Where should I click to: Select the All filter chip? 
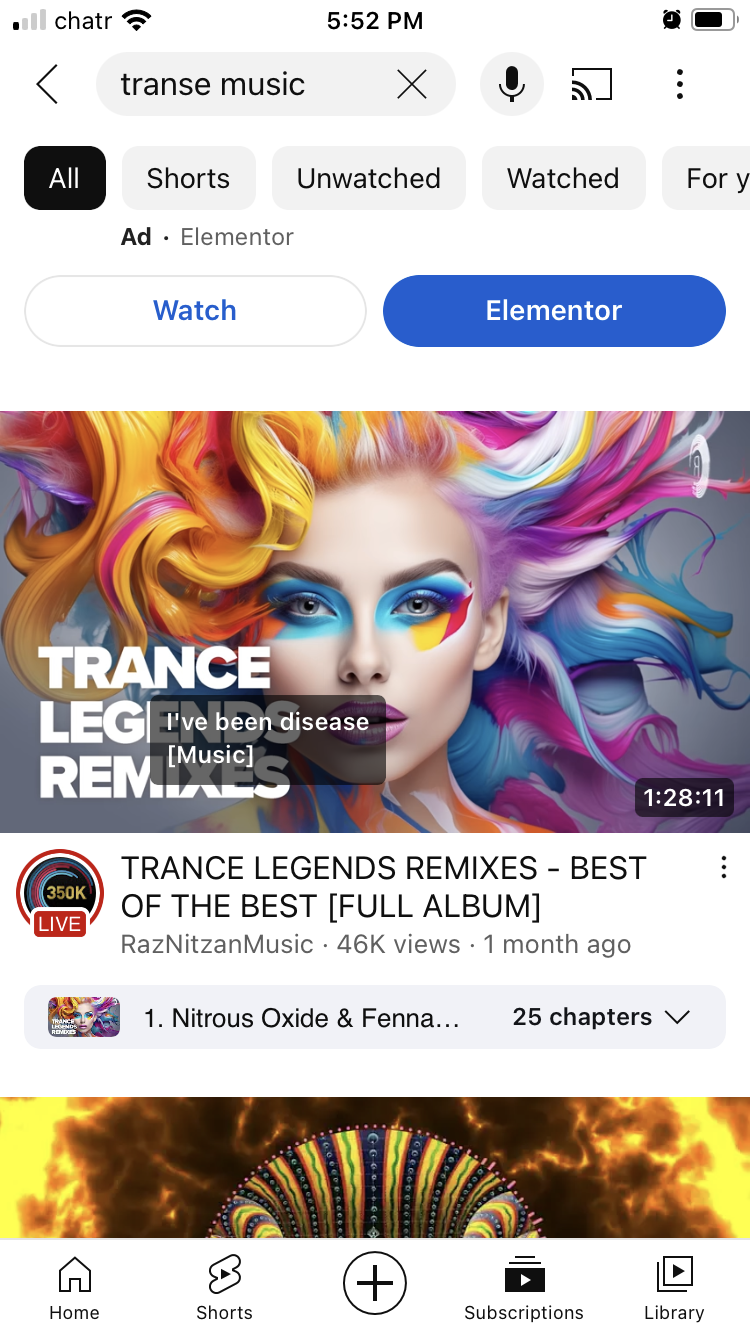pos(64,178)
